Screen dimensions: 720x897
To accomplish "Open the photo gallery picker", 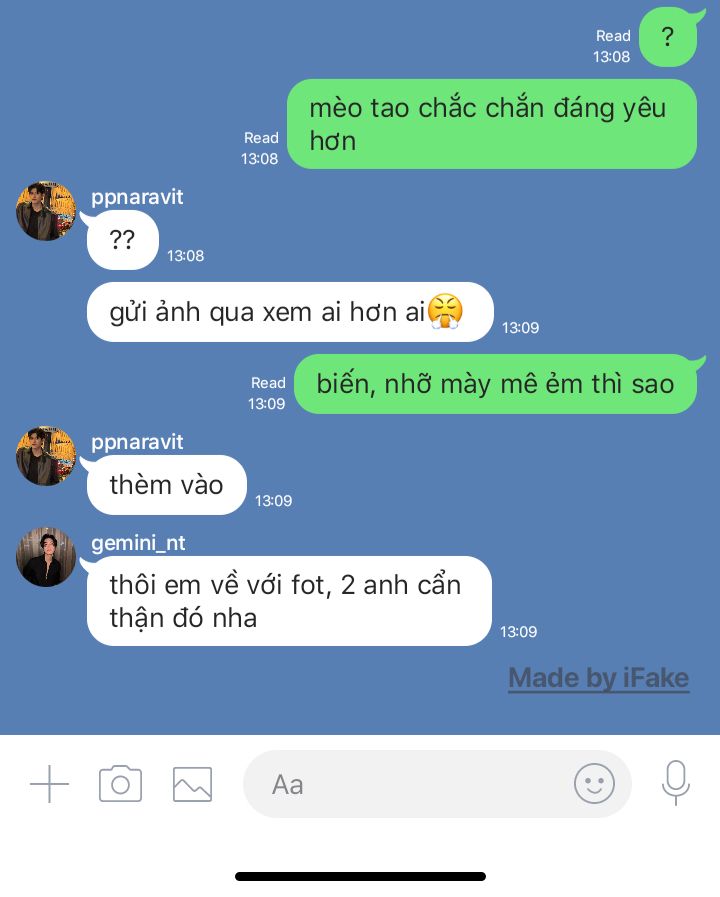I will [x=192, y=784].
